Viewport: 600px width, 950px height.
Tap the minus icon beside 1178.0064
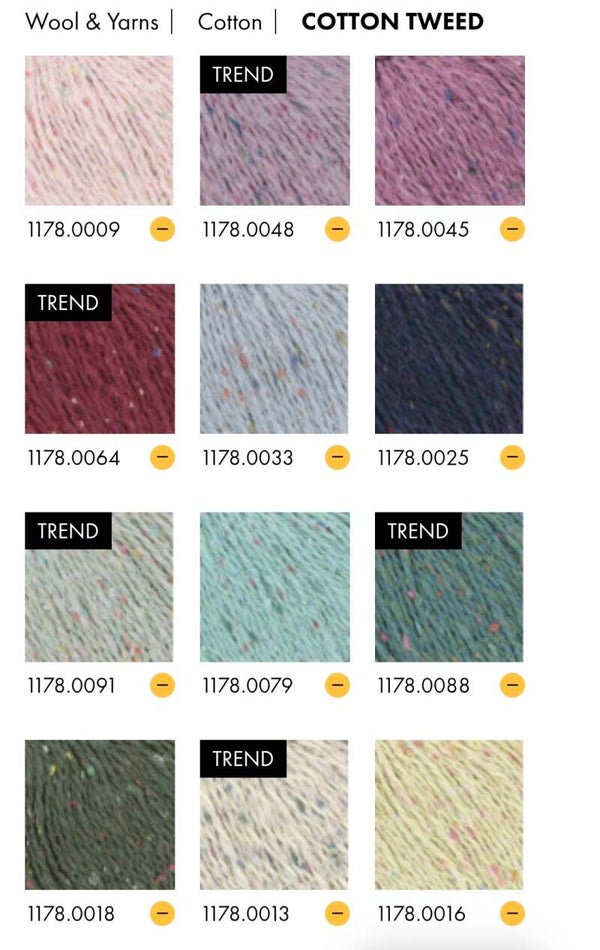click(x=162, y=458)
